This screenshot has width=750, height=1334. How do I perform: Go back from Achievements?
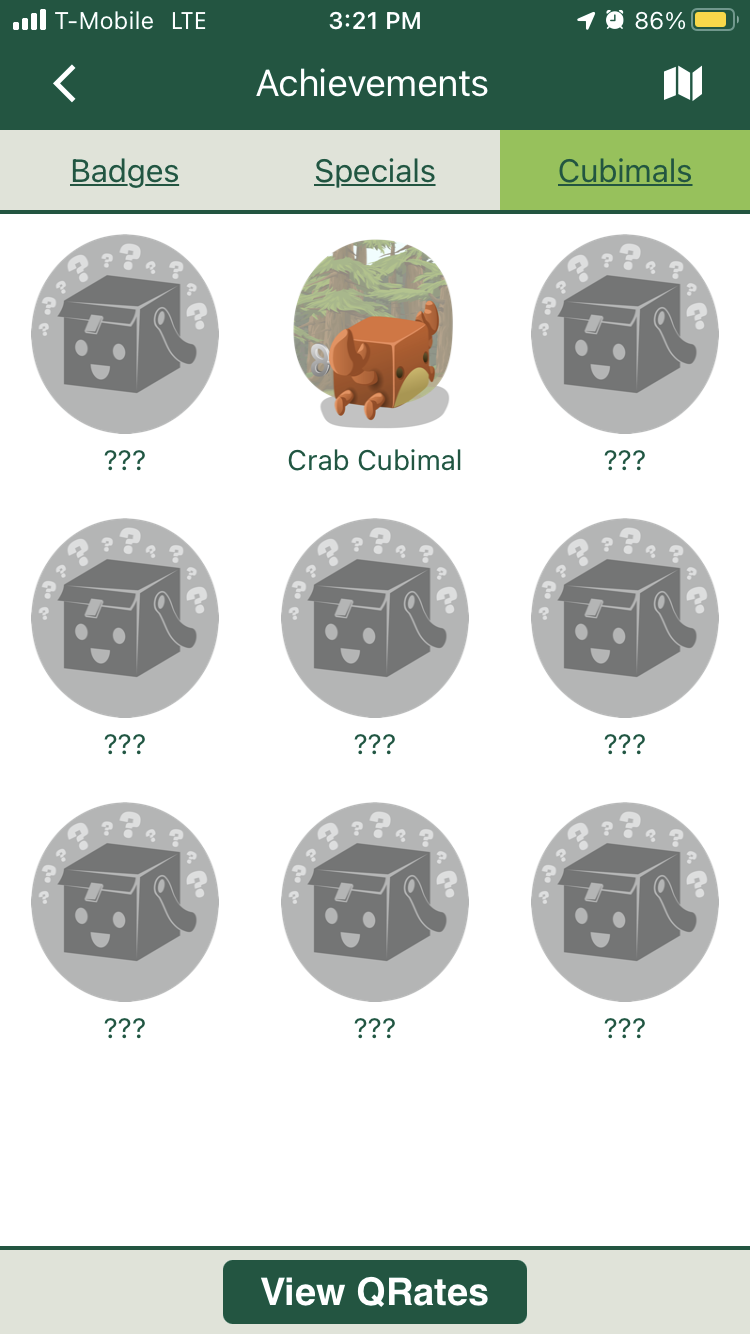[x=65, y=84]
